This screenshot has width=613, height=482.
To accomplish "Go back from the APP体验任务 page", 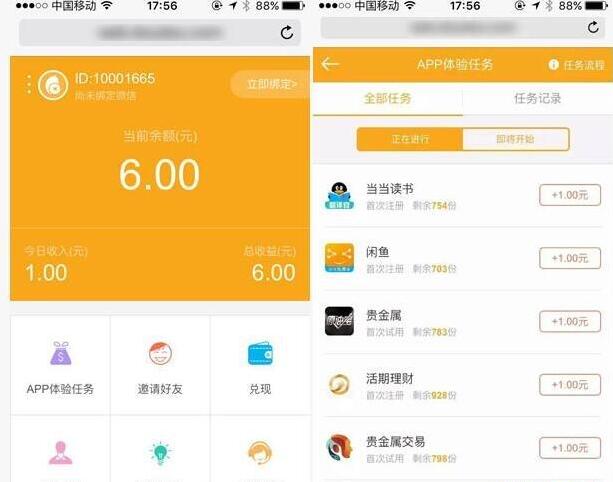I will click(331, 65).
